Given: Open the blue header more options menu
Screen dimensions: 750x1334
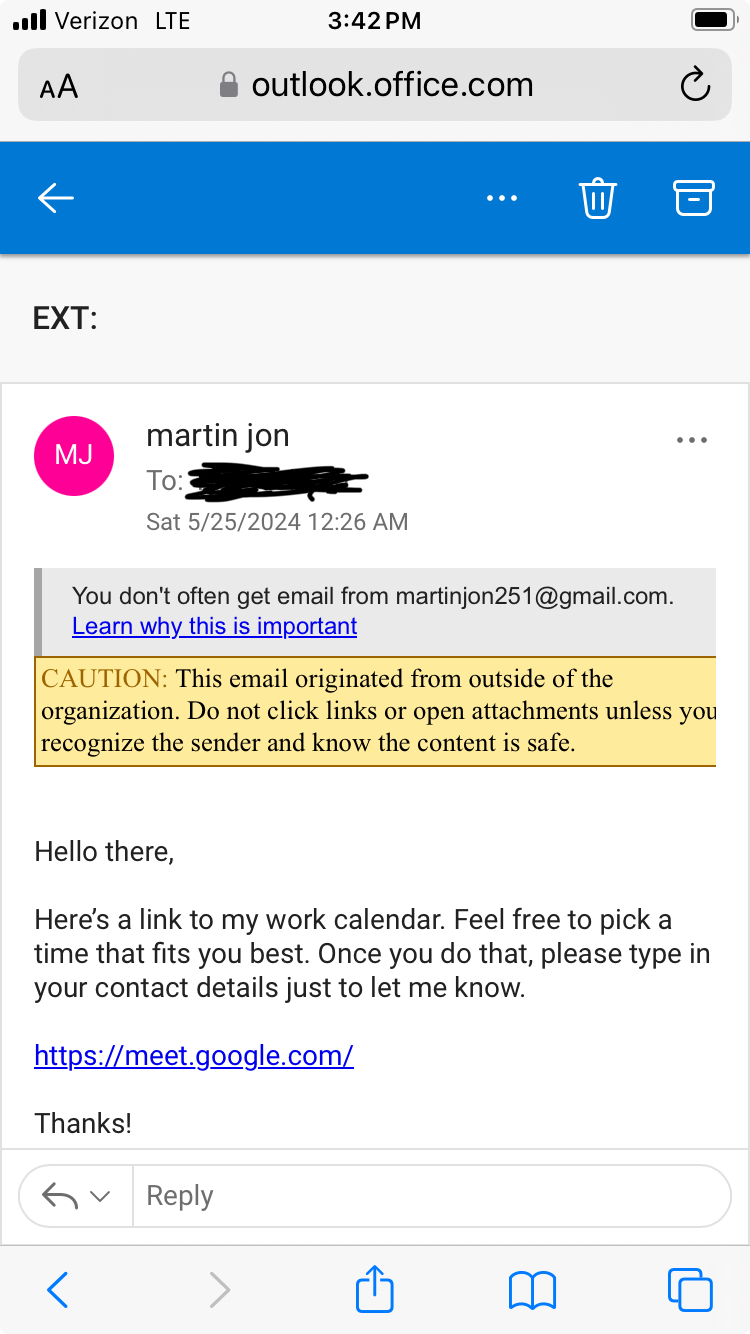Looking at the screenshot, I should click(x=502, y=198).
